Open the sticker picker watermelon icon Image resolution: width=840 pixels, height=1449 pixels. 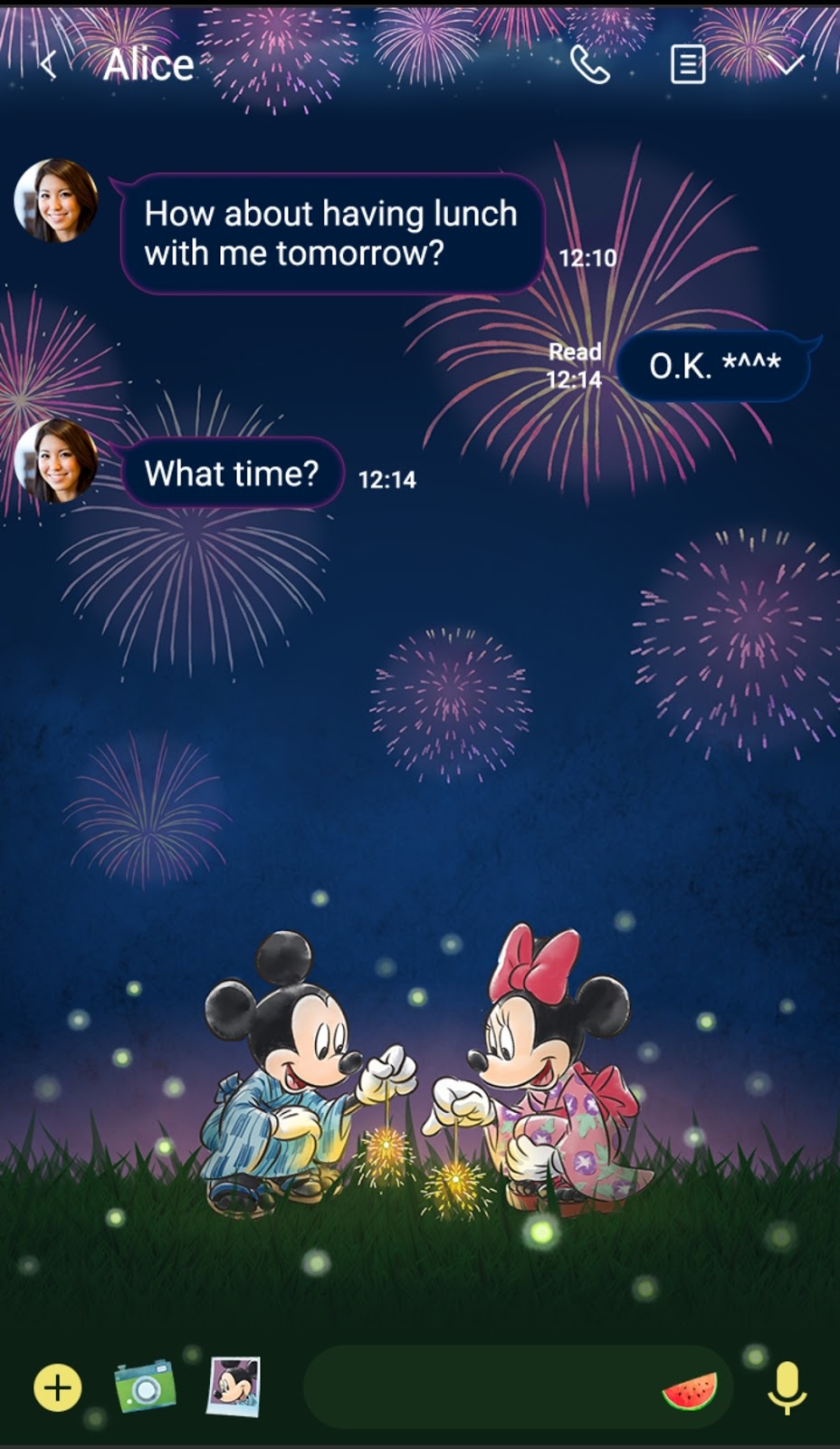[690, 1390]
